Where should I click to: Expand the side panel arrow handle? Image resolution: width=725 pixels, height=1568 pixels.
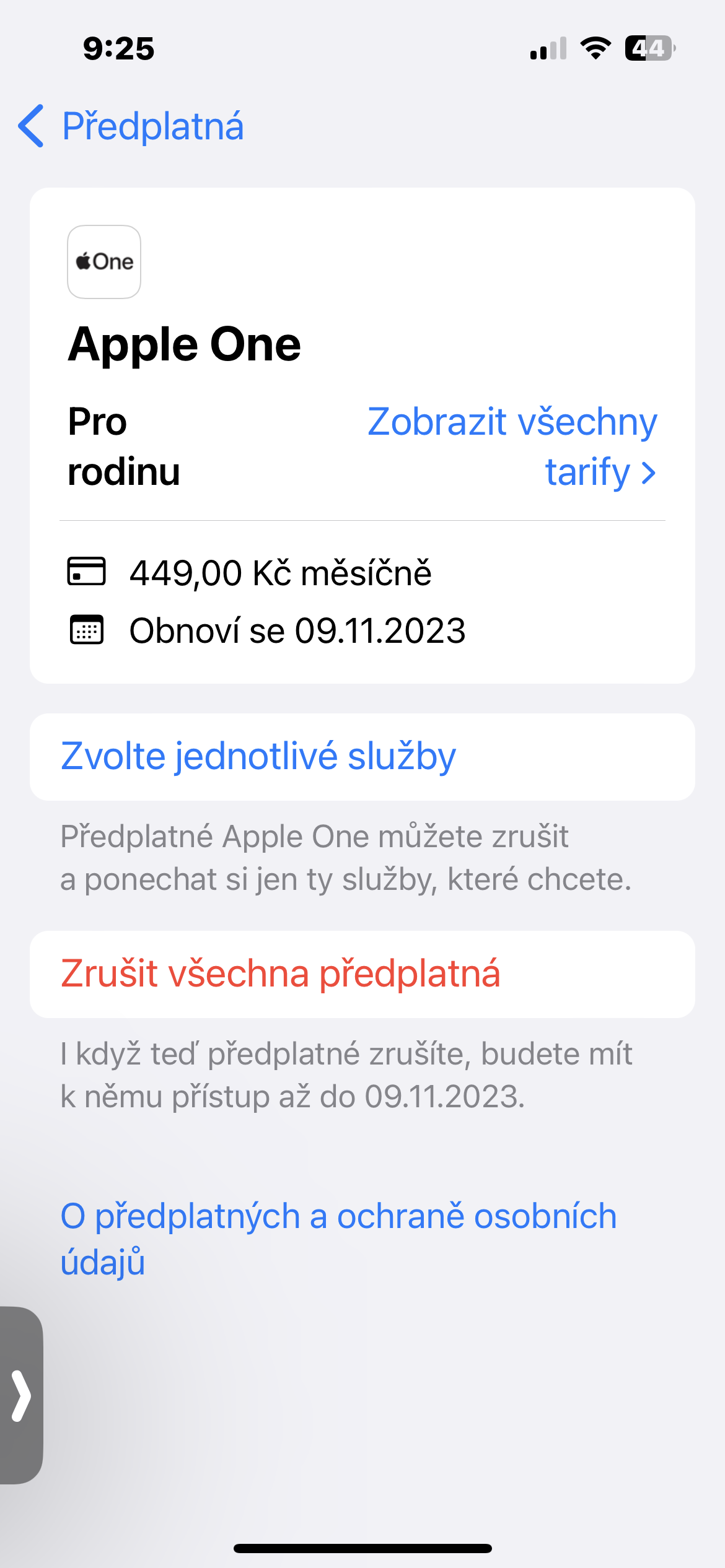[x=21, y=1396]
